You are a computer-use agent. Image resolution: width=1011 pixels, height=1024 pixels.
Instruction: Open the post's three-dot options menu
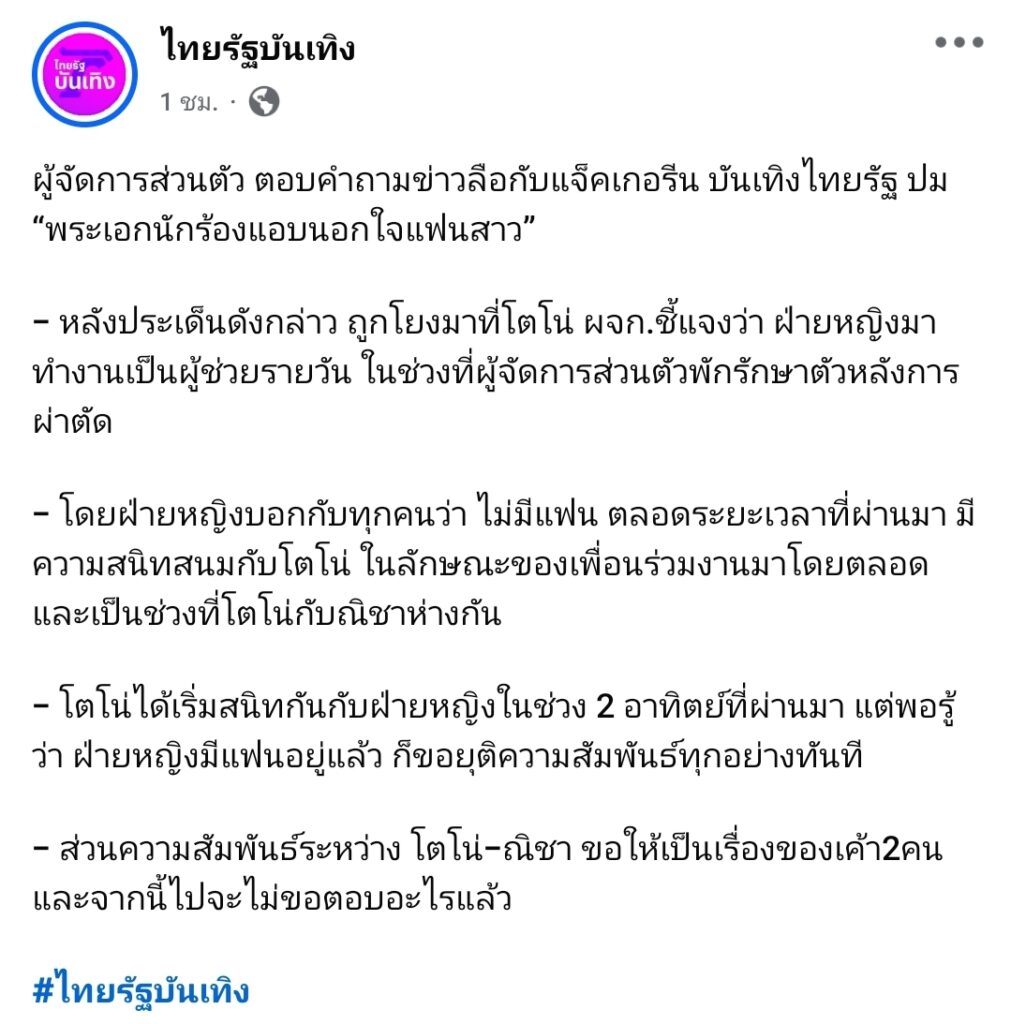tap(959, 43)
